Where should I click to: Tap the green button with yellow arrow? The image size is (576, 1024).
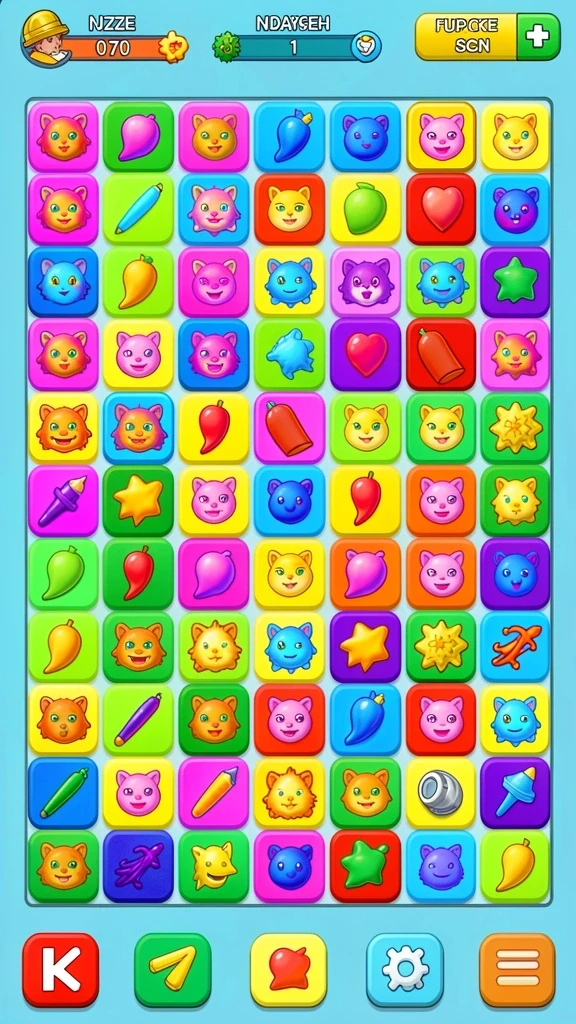coord(173,969)
